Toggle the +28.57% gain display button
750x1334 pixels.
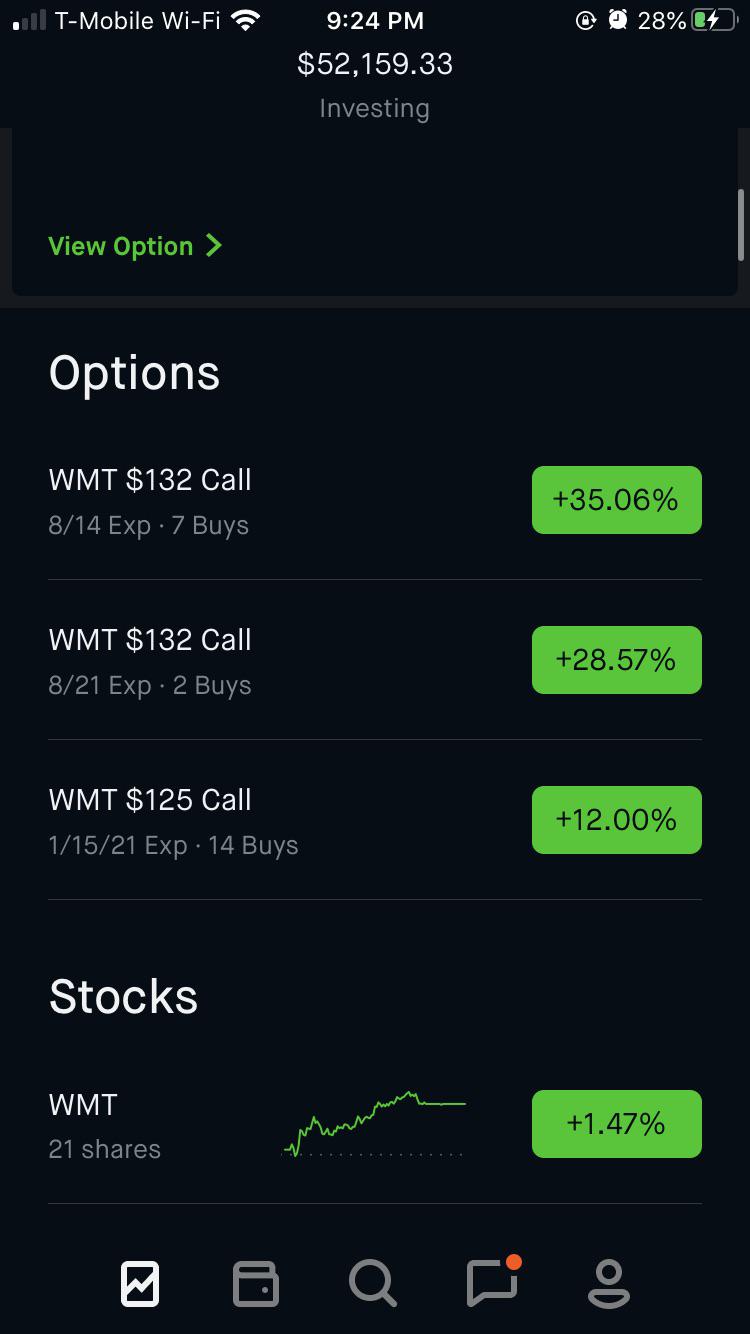click(x=616, y=659)
